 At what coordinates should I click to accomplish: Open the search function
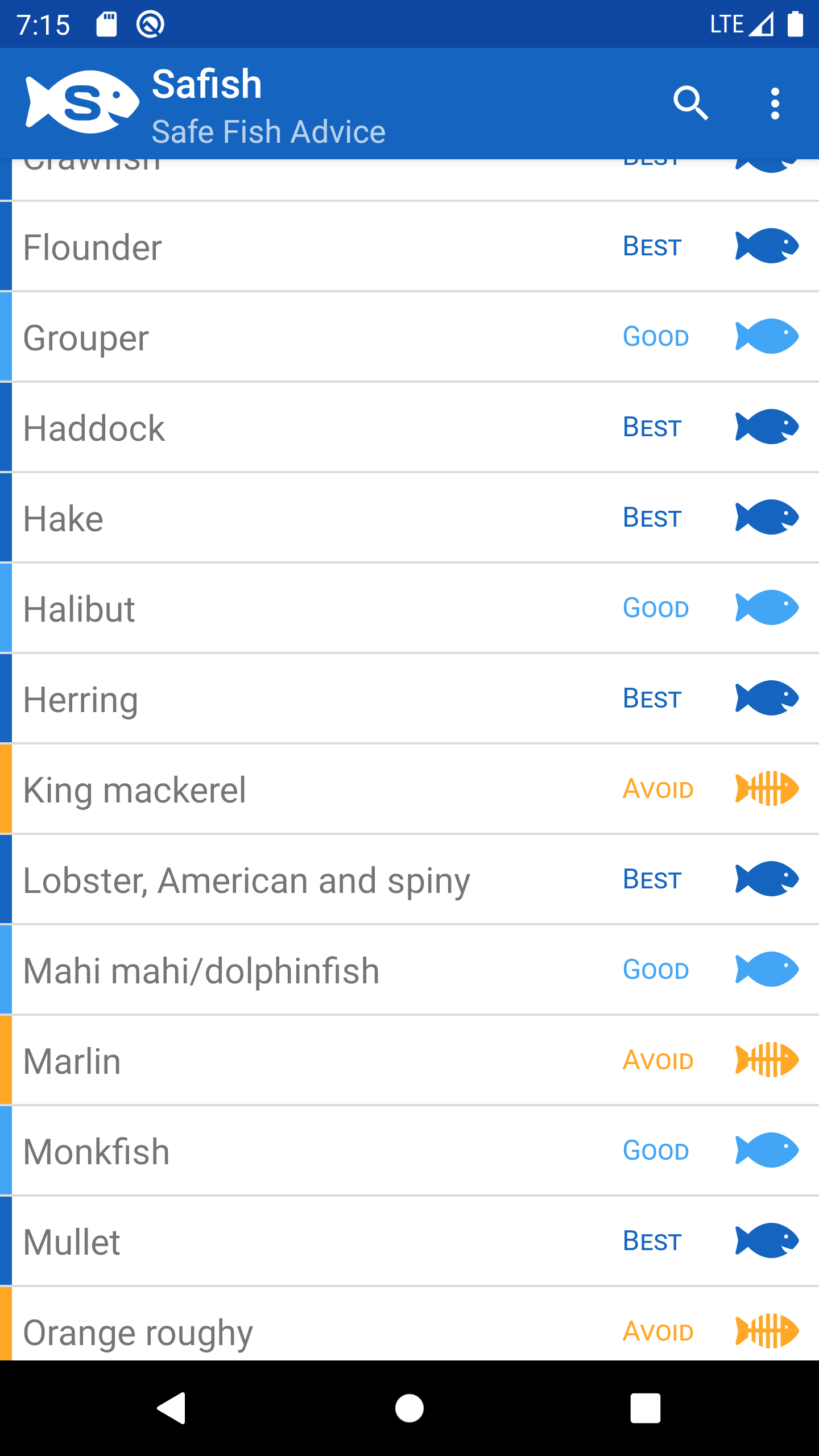point(690,104)
